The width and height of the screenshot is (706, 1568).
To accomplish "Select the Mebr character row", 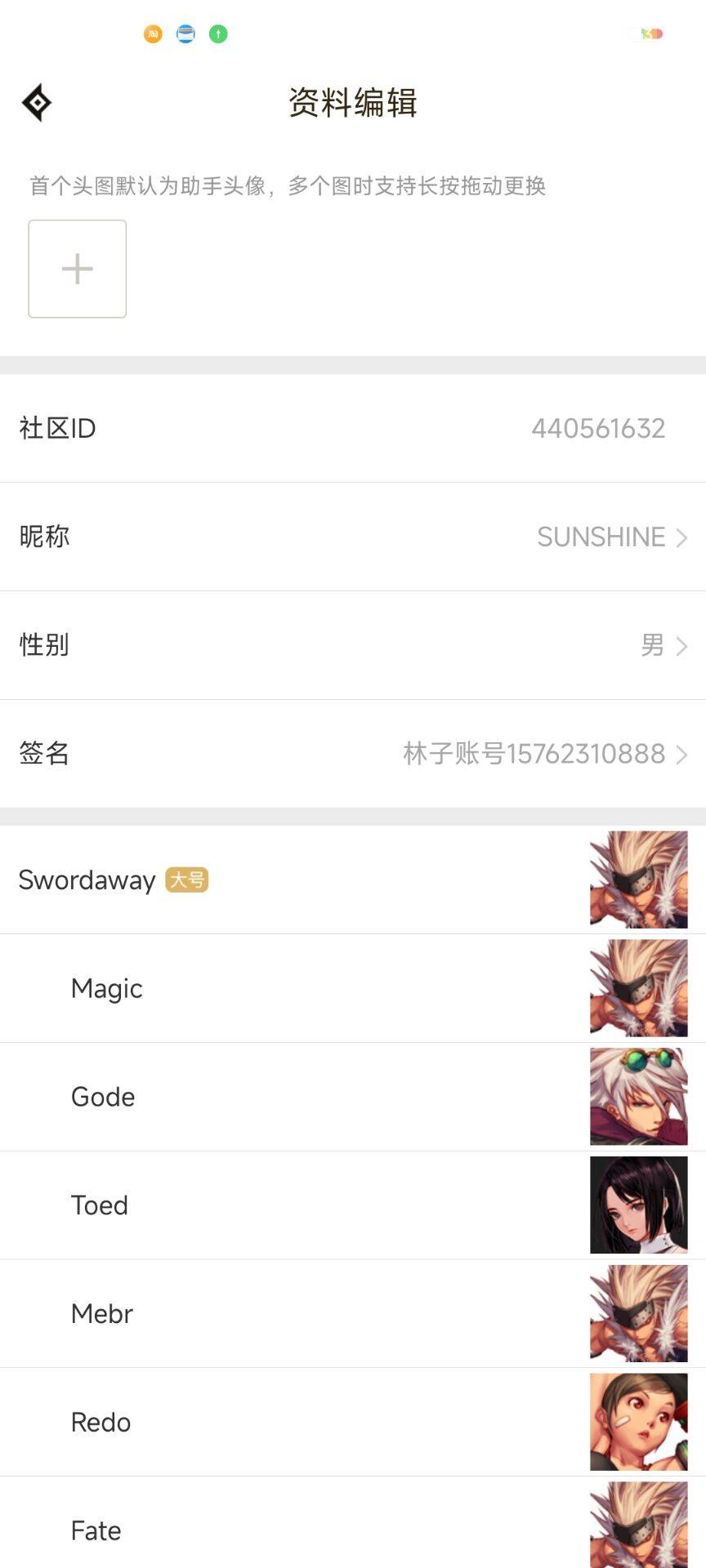I will [101, 1313].
